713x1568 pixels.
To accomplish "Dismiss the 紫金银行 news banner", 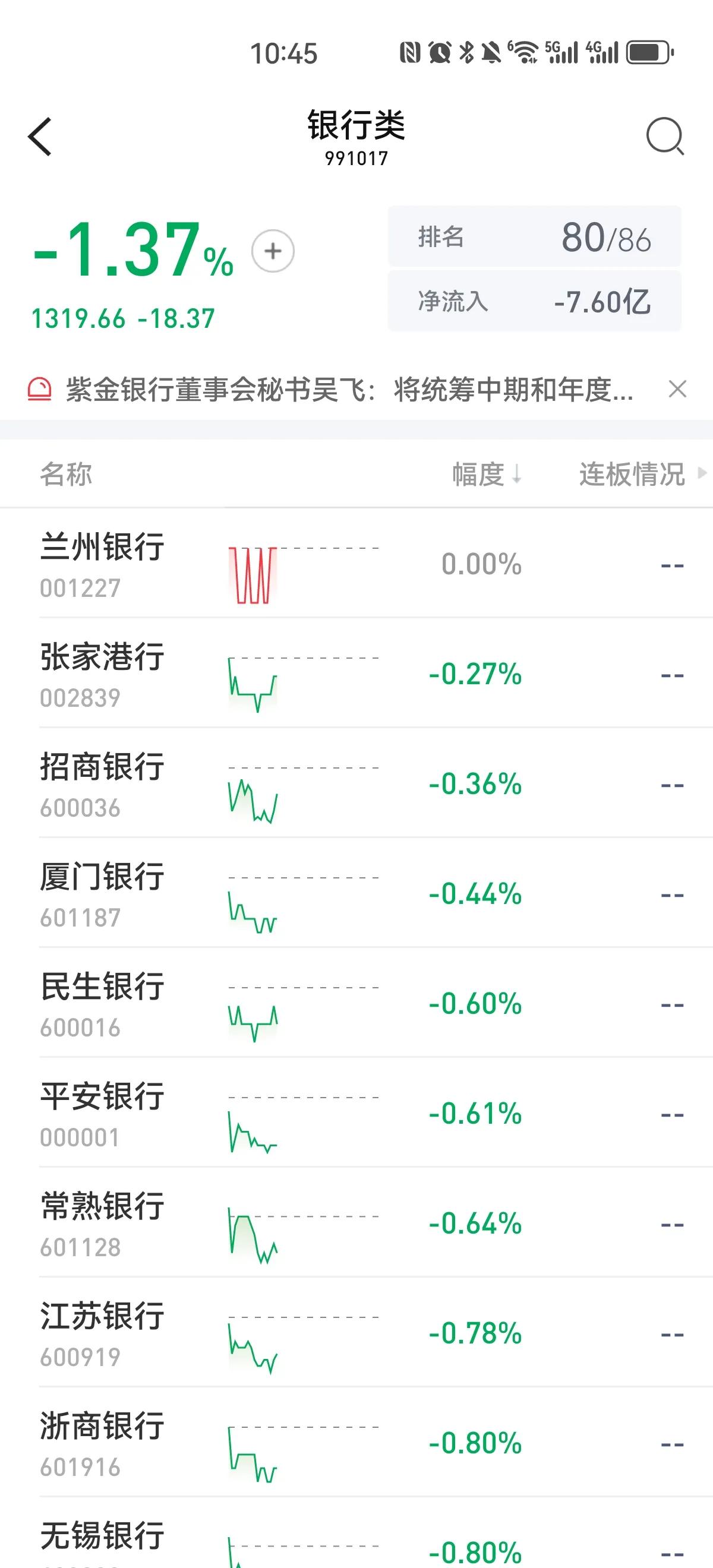I will click(677, 389).
